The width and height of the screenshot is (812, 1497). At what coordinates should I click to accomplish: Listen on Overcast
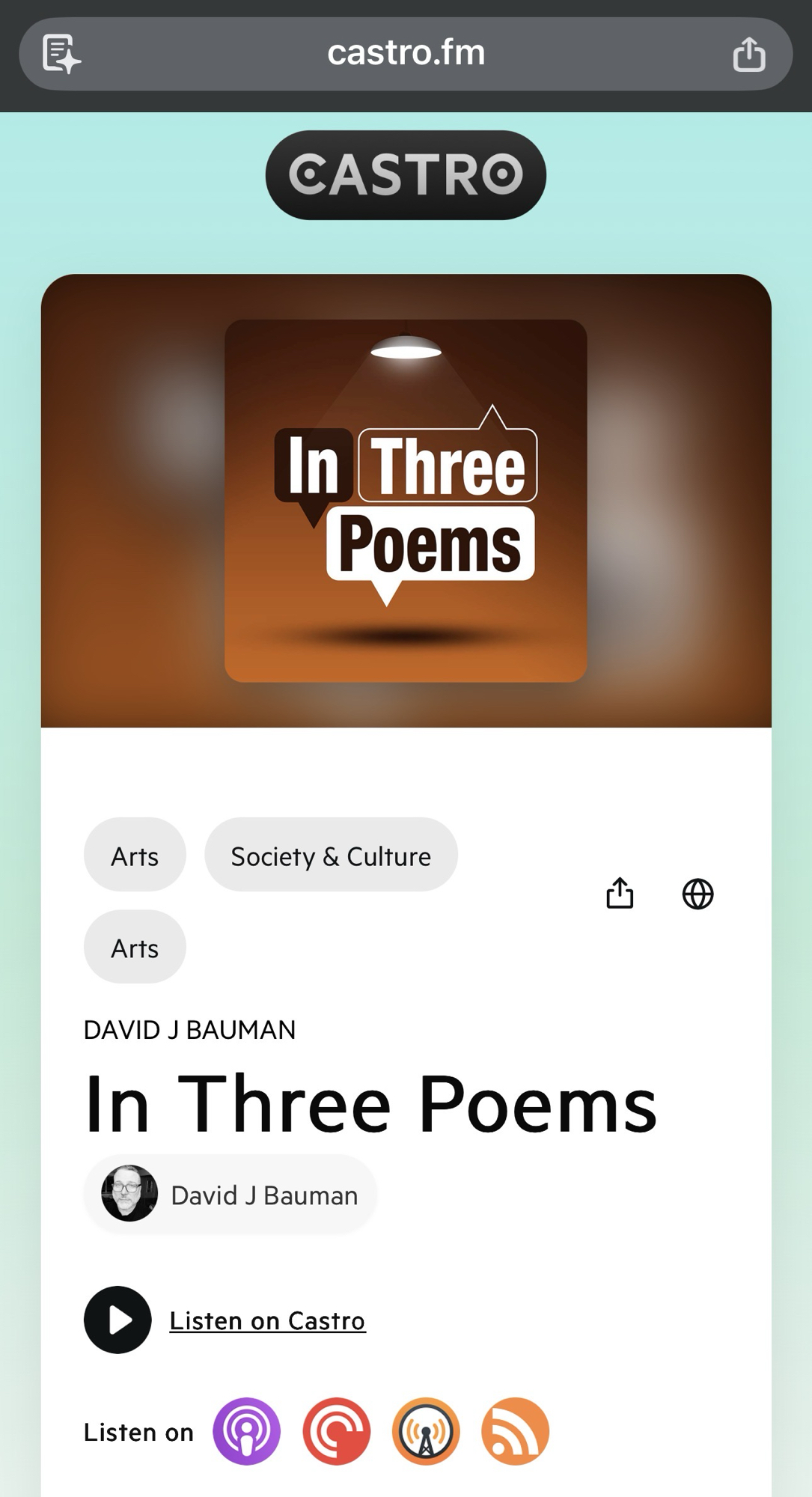[426, 1431]
